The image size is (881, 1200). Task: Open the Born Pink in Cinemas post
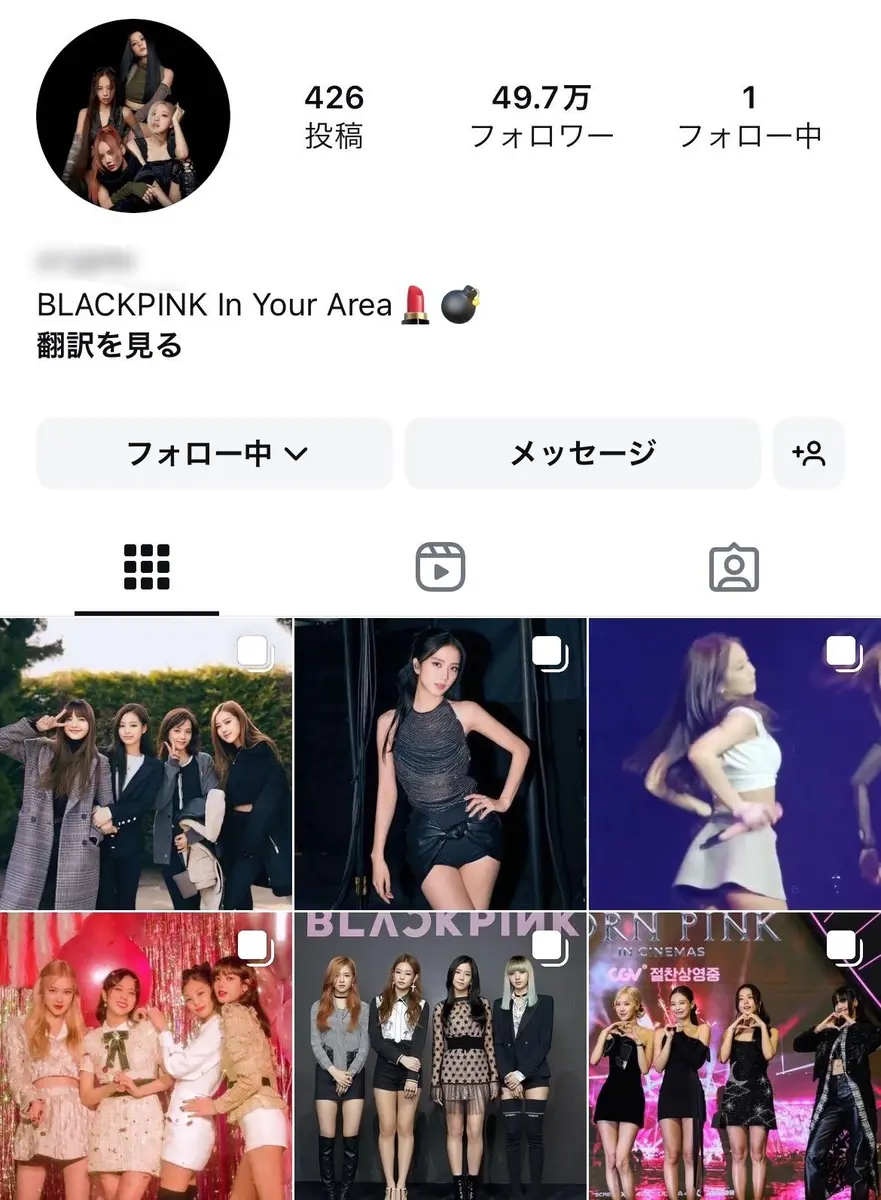pyautogui.click(x=735, y=1056)
